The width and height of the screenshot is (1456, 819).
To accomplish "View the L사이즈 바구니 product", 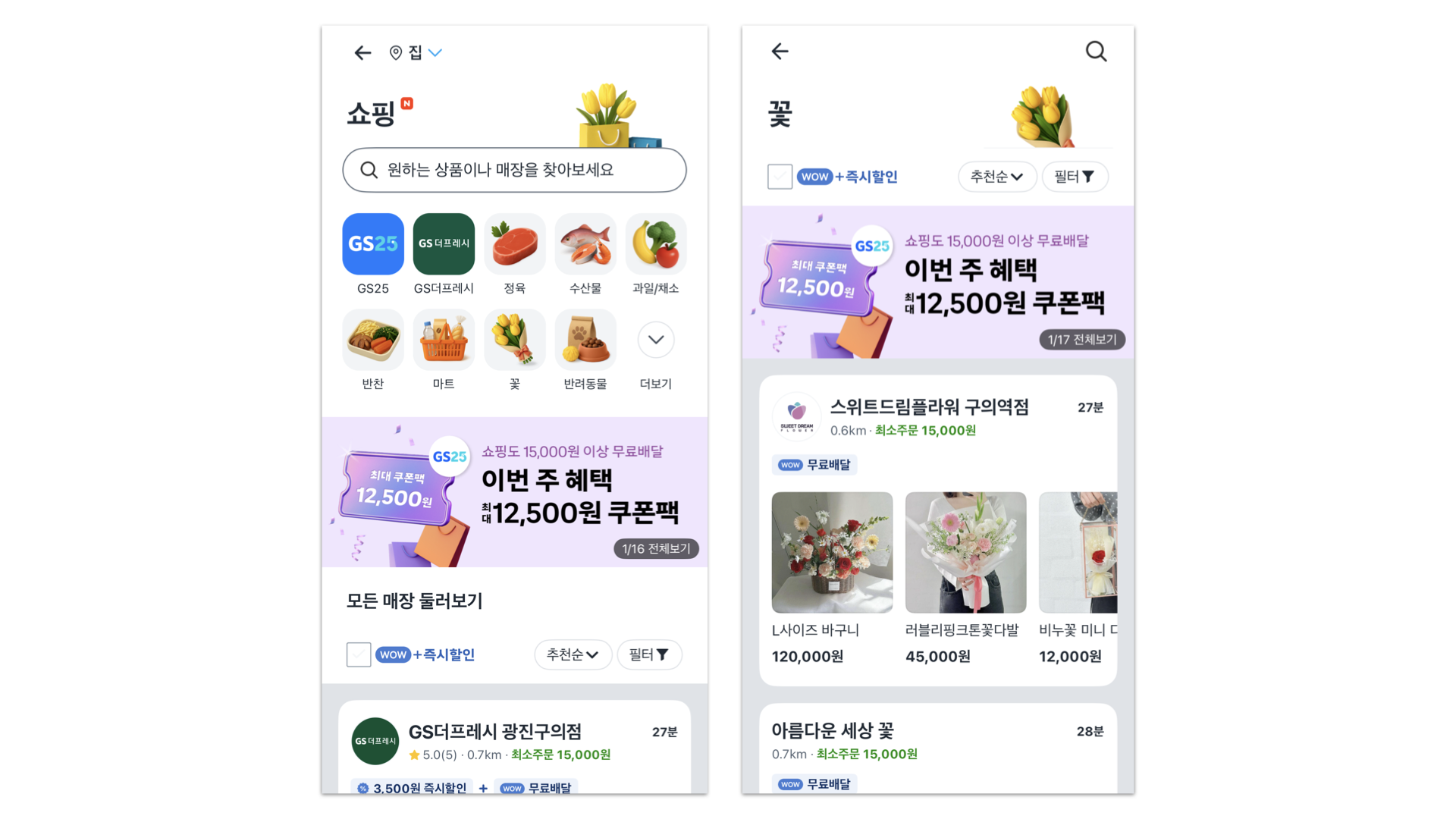I will pyautogui.click(x=832, y=553).
